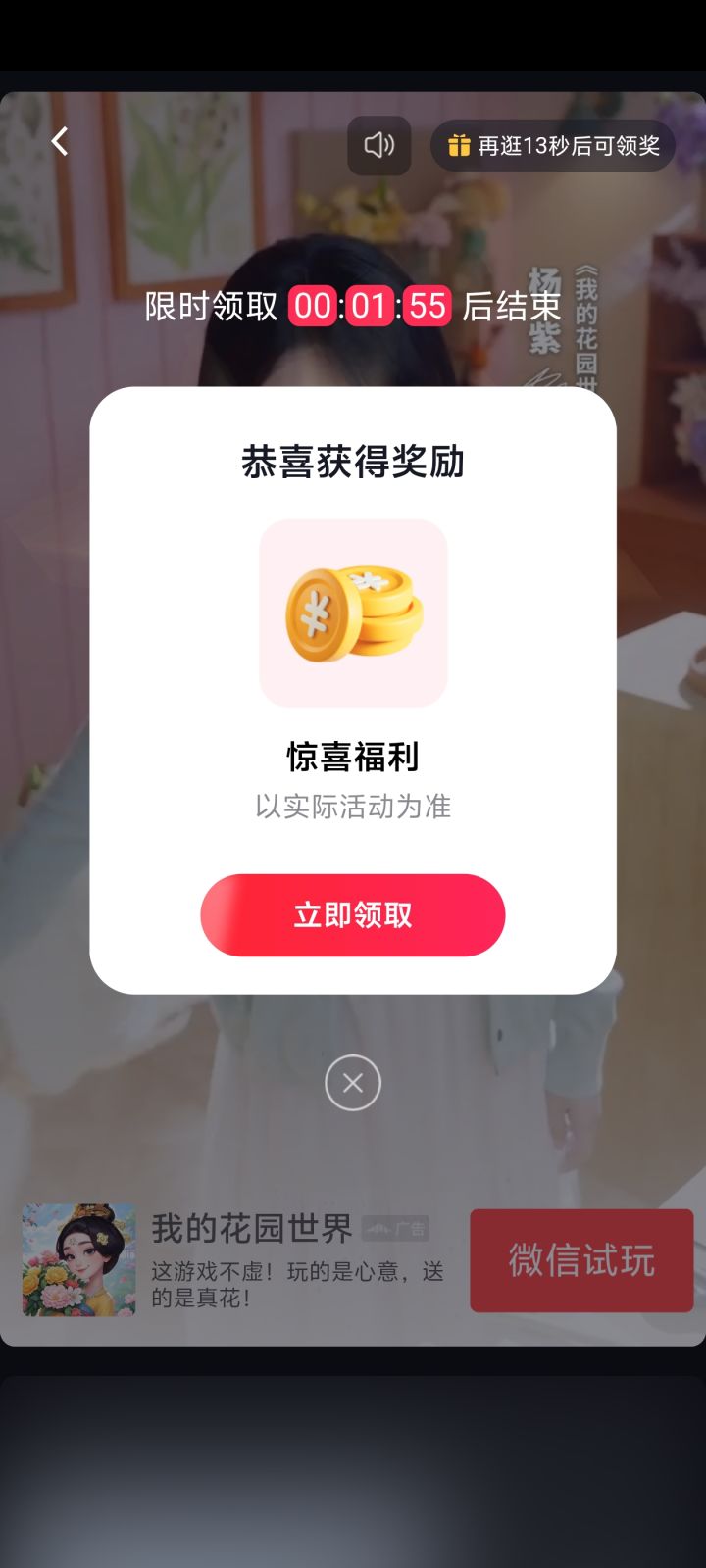
Task: Tap the 立即领取 claim button
Action: tap(352, 913)
